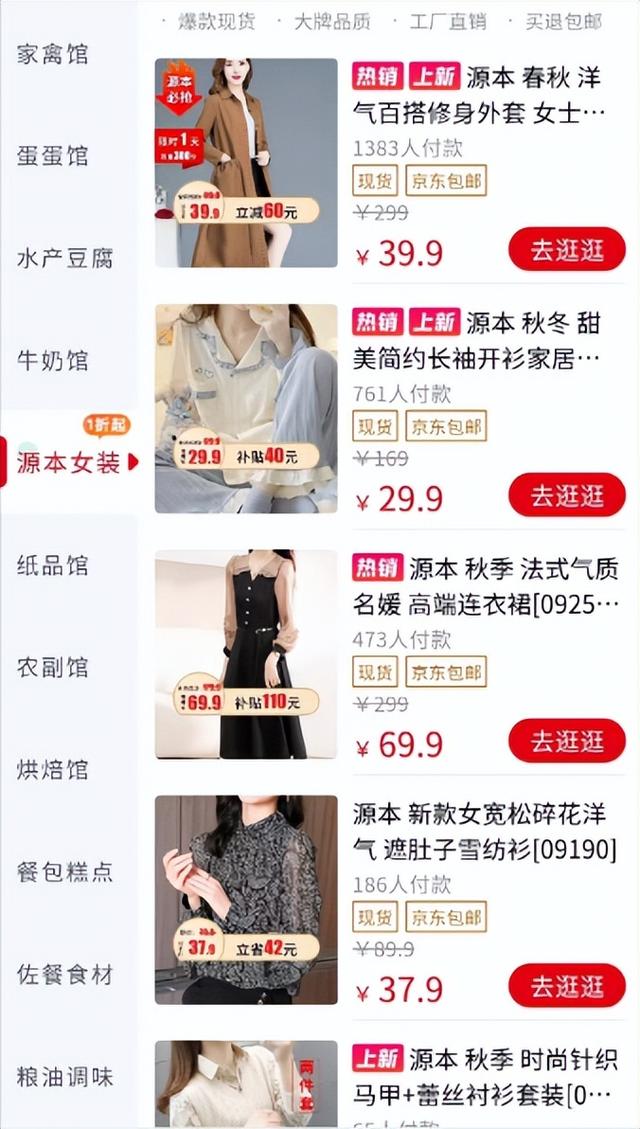This screenshot has height=1129, width=640.
Task: Switch to the 佐餐食材 category
Action: [x=65, y=974]
